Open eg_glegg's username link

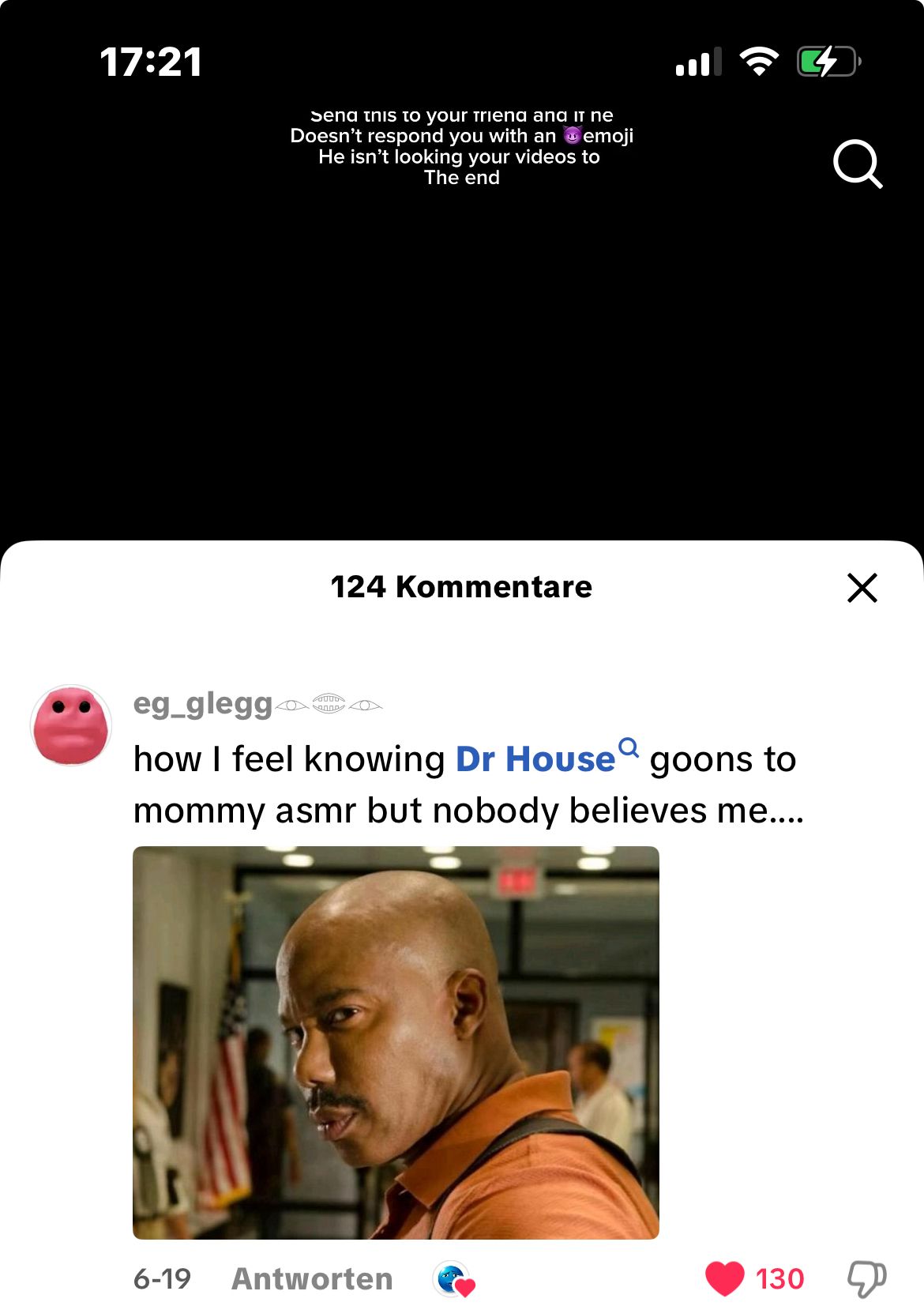(x=203, y=702)
